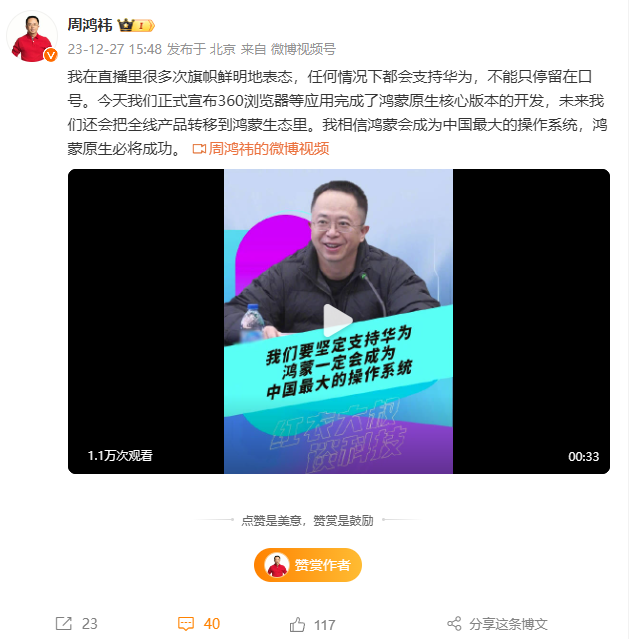Open the 周鸿祎 username link

click(90, 24)
